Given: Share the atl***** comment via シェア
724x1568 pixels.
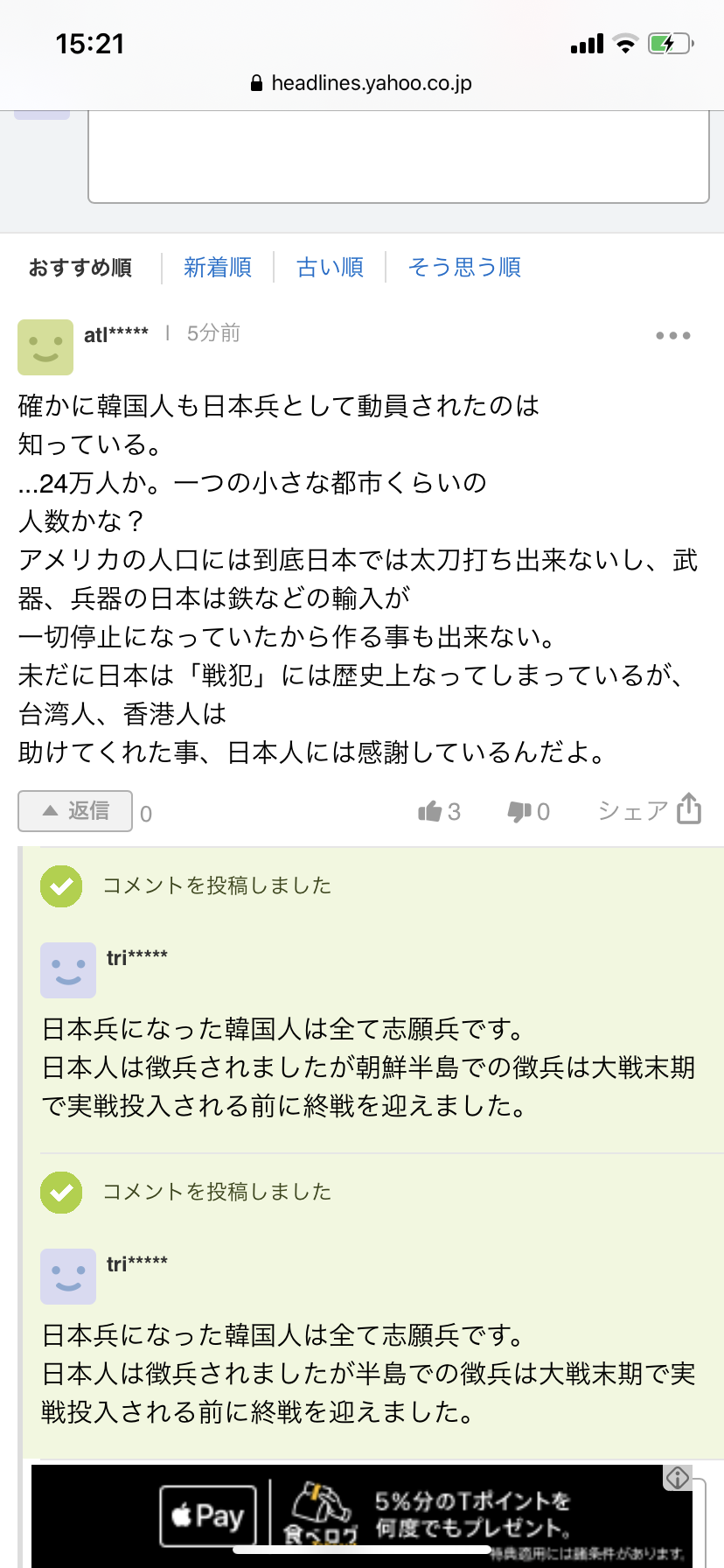Looking at the screenshot, I should [650, 811].
